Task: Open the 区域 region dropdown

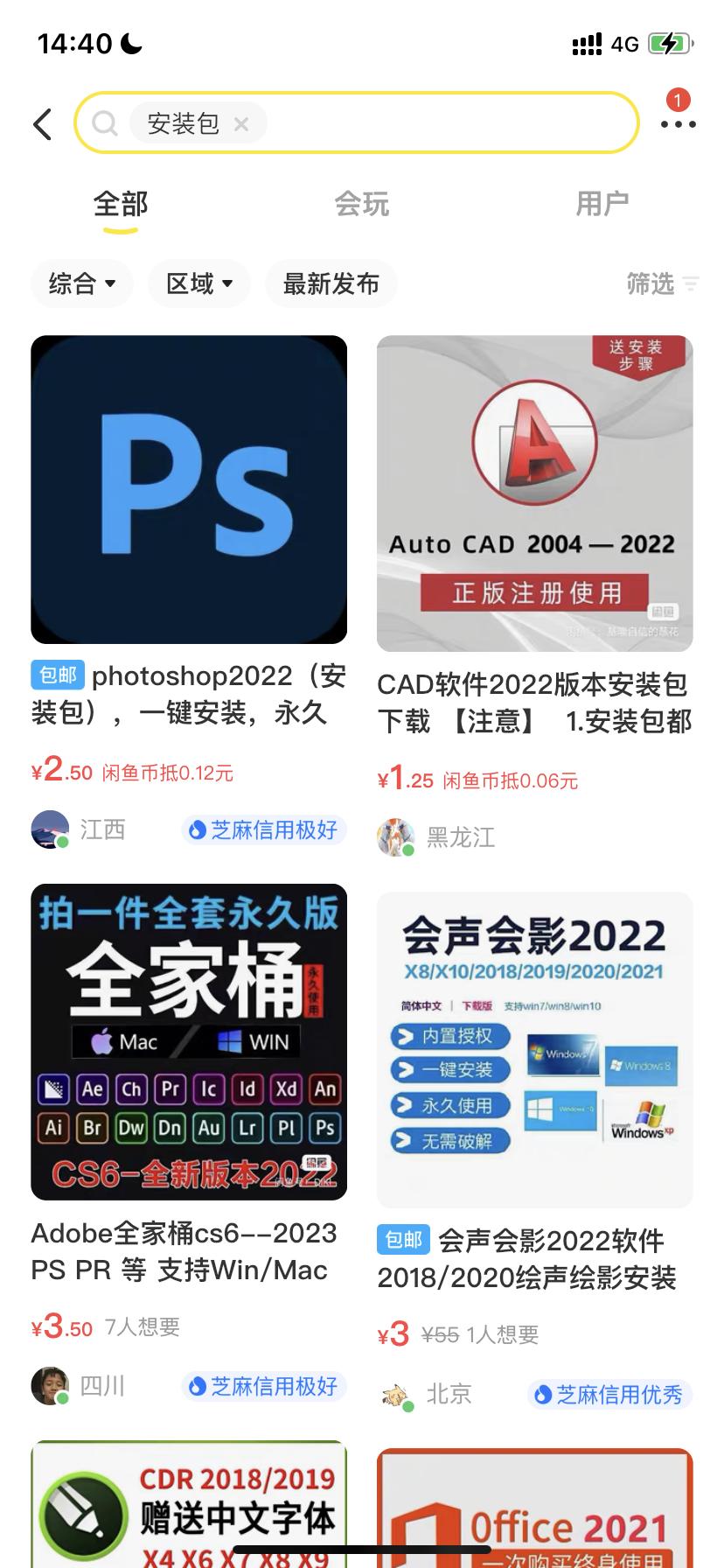Action: pyautogui.click(x=198, y=283)
